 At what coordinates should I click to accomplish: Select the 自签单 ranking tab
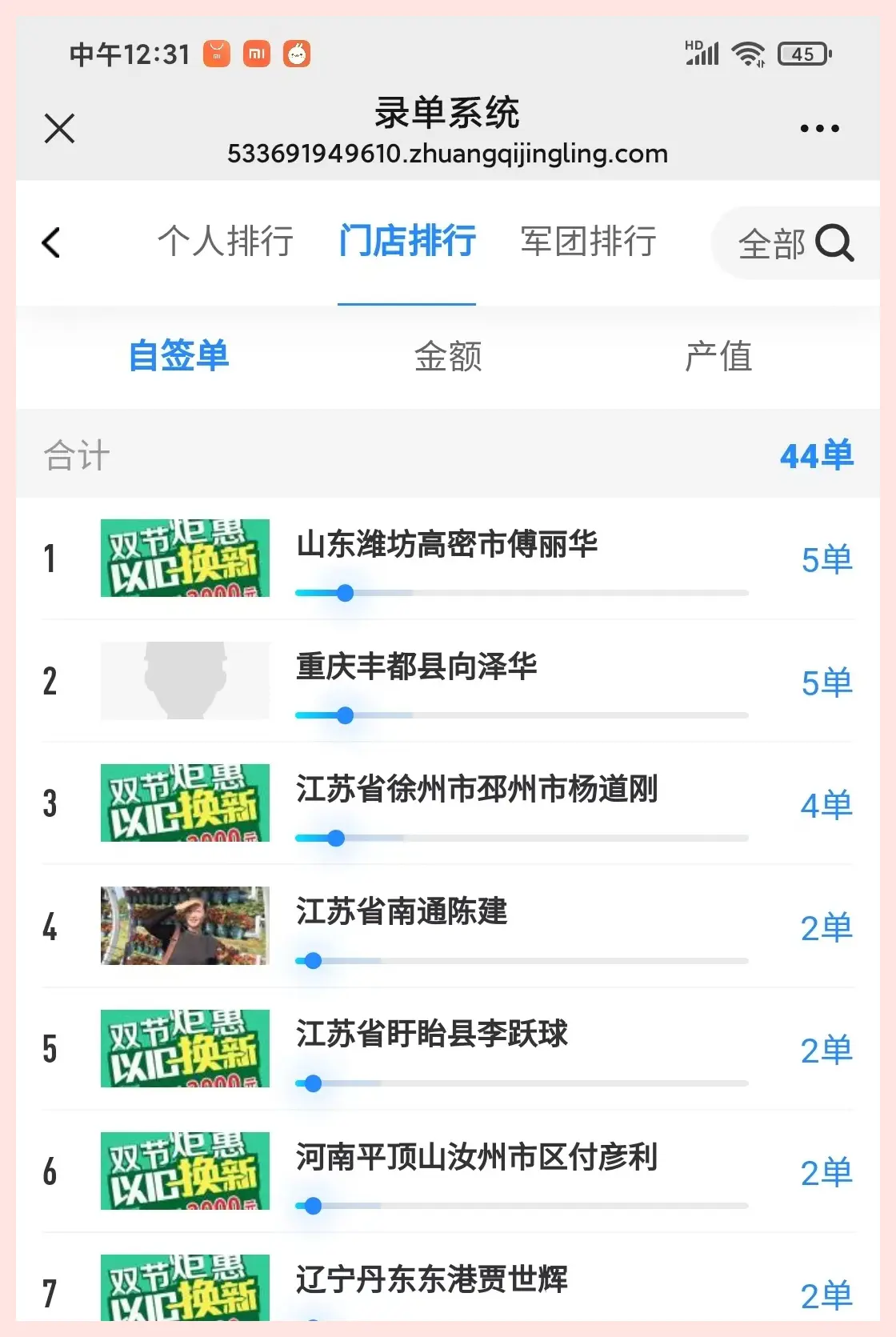point(179,356)
